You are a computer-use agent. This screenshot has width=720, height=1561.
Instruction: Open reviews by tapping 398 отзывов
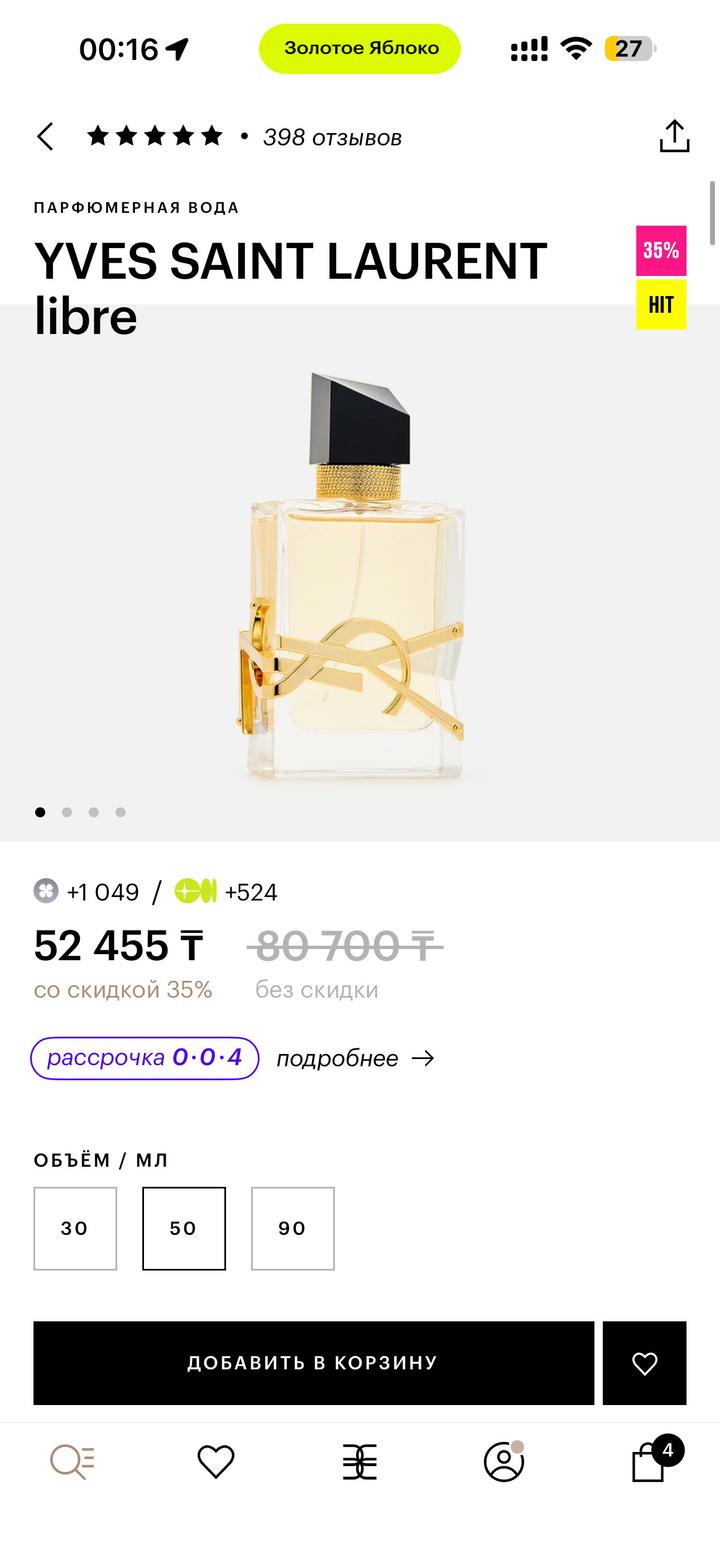tap(331, 138)
